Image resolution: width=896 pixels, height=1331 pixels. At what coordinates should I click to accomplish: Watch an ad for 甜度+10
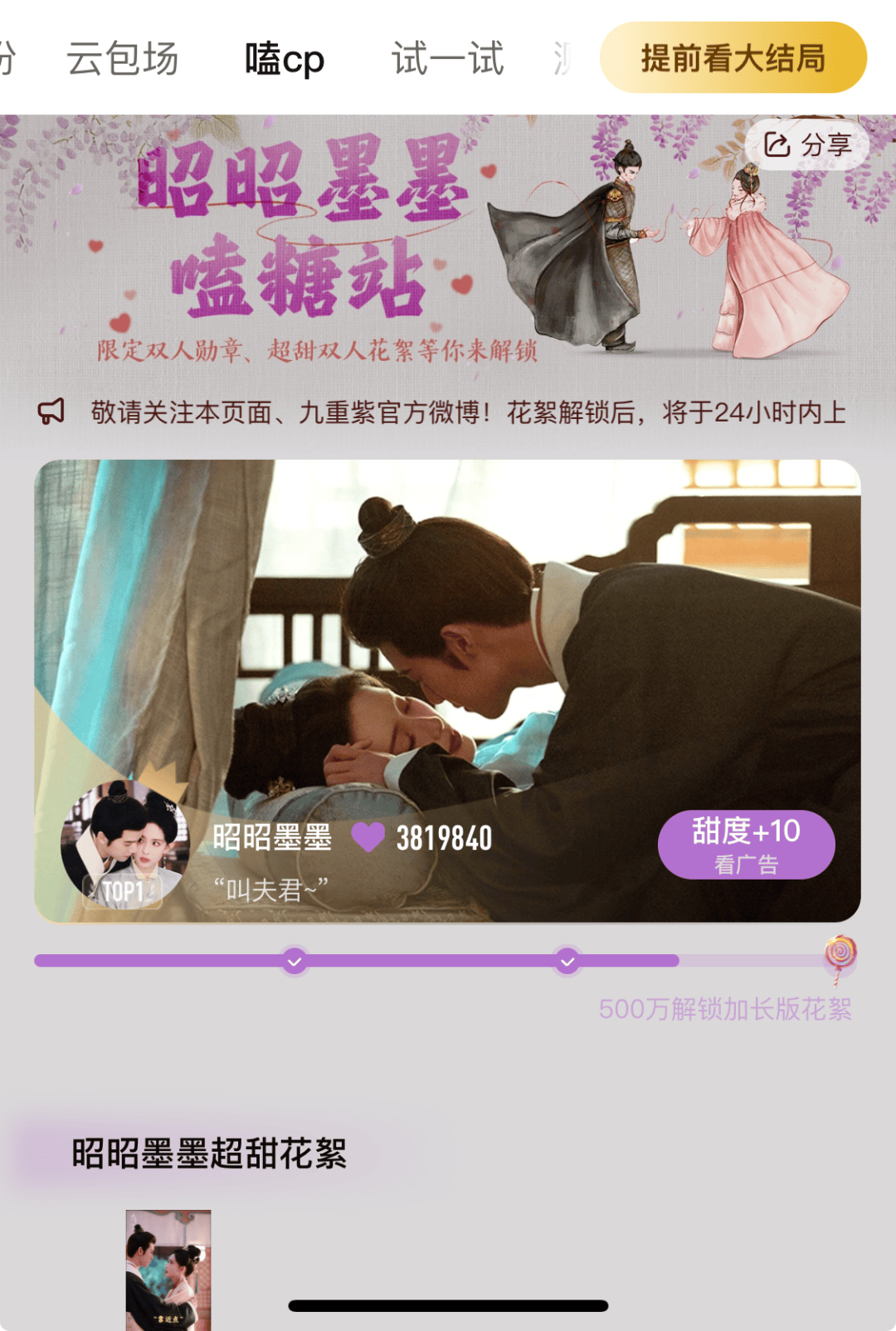click(x=746, y=844)
